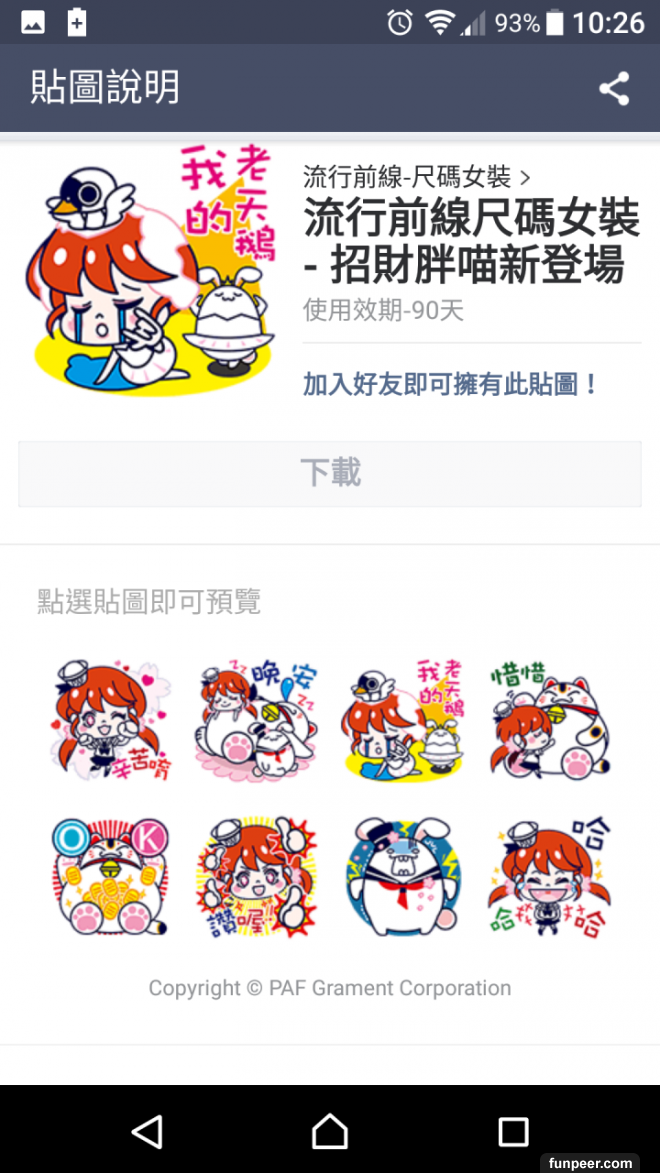The image size is (660, 1173).
Task: Preview the sailor rabbit sticker
Action: pyautogui.click(x=404, y=876)
